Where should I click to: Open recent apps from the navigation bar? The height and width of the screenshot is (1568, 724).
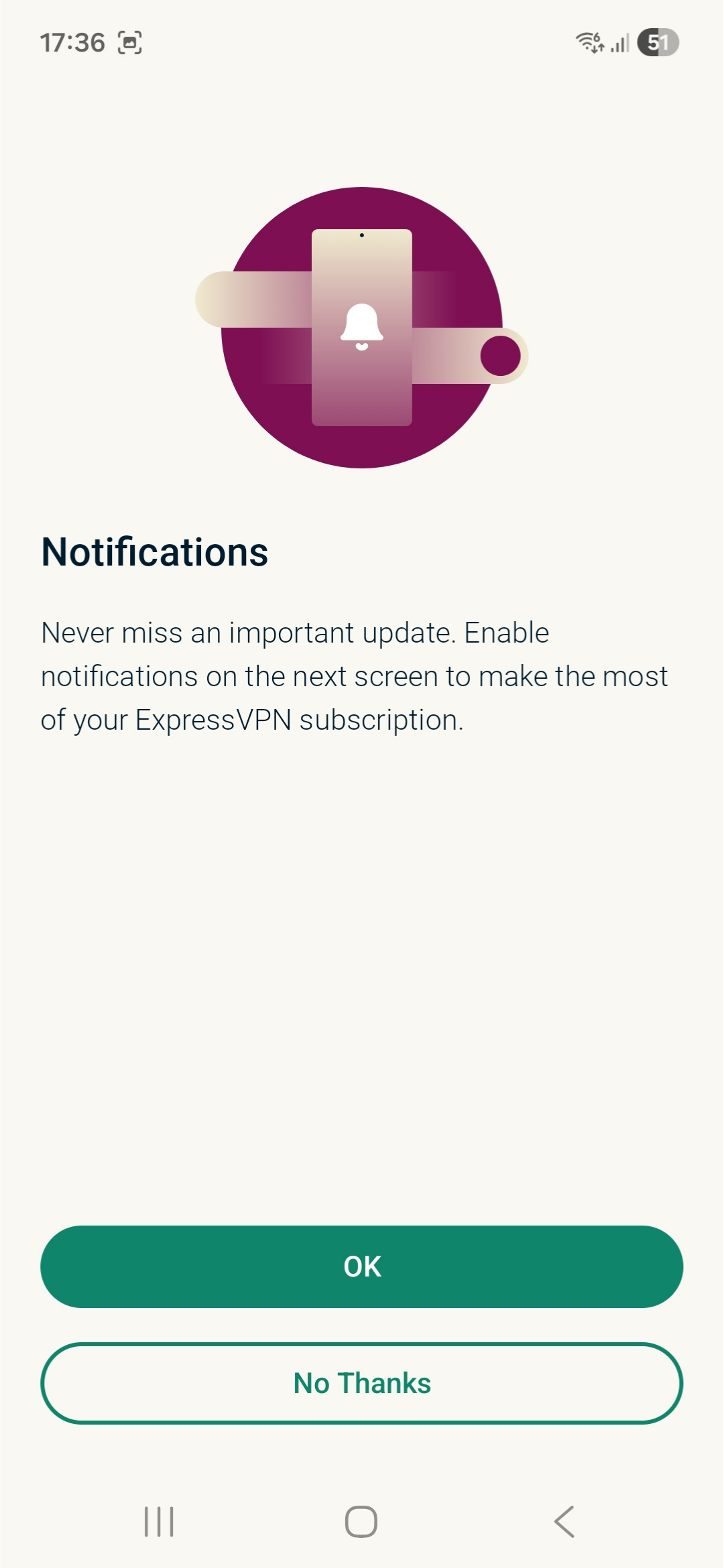[x=160, y=1521]
